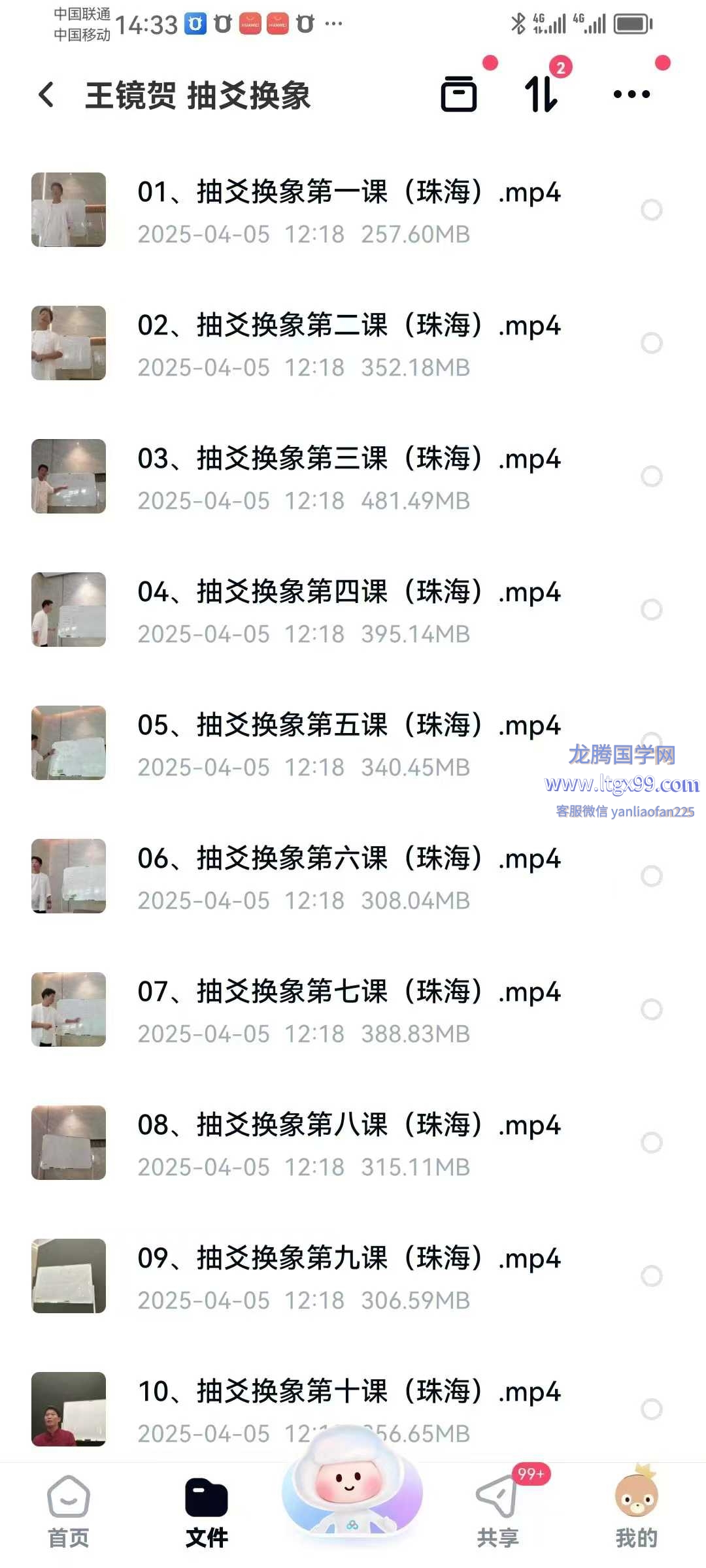Open the archive box icon in toolbar
The image size is (706, 1568).
click(459, 94)
